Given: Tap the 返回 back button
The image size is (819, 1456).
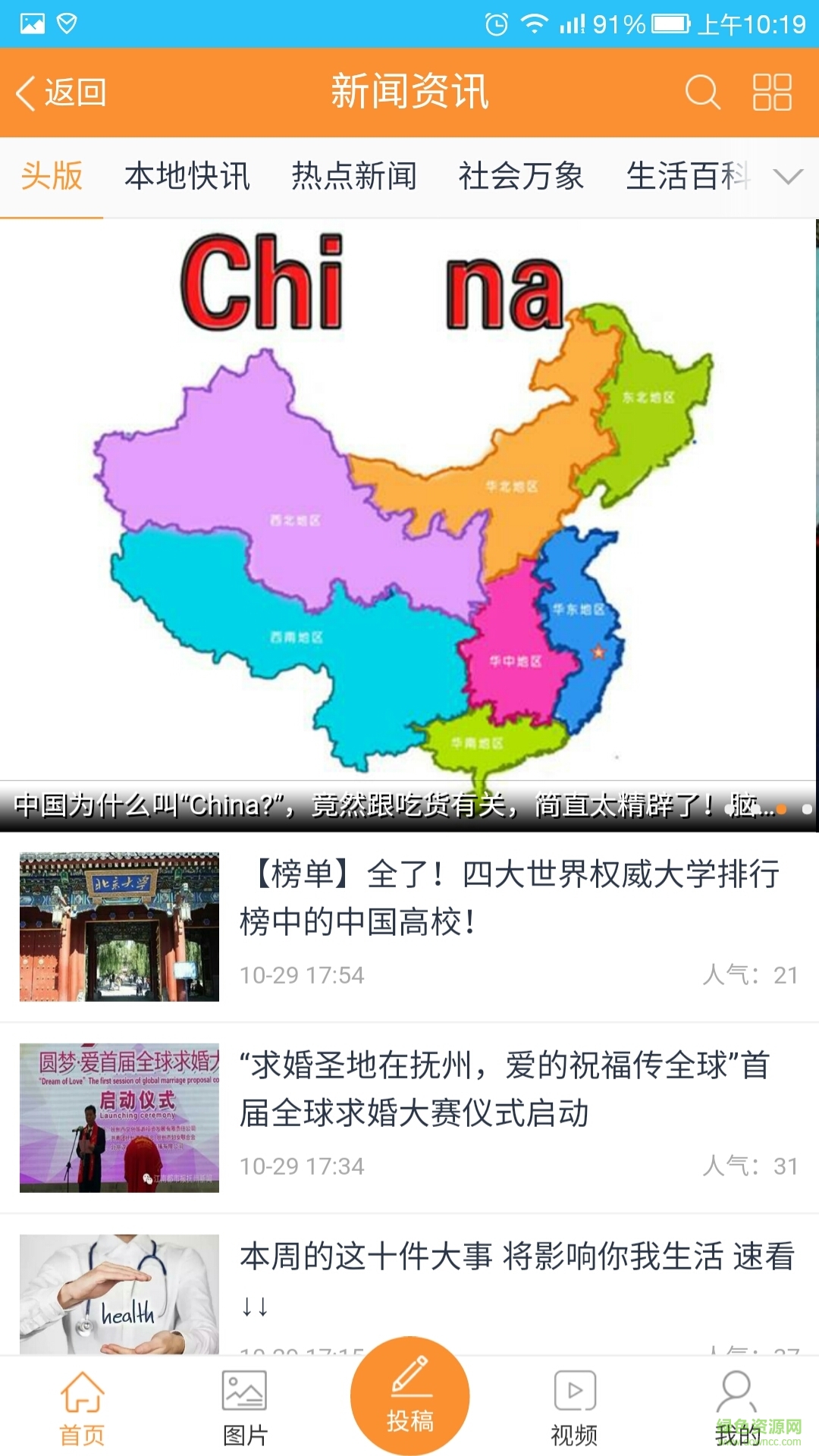Looking at the screenshot, I should pyautogui.click(x=61, y=93).
